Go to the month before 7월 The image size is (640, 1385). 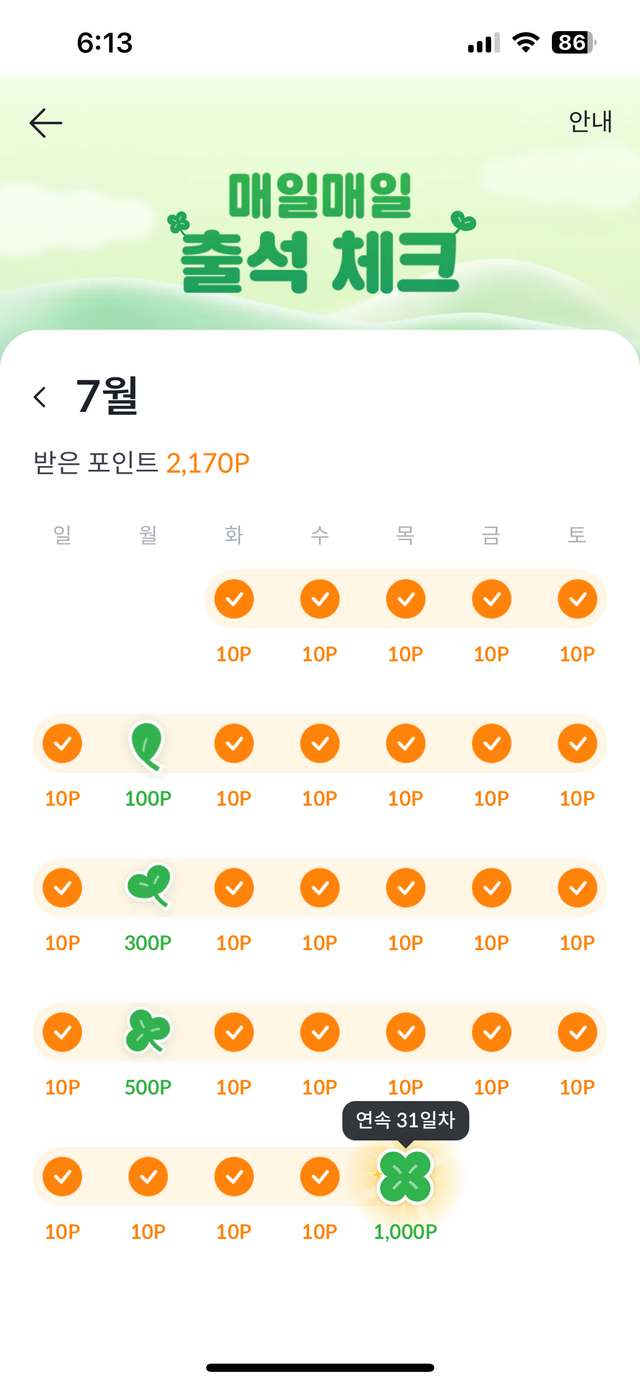pos(40,397)
